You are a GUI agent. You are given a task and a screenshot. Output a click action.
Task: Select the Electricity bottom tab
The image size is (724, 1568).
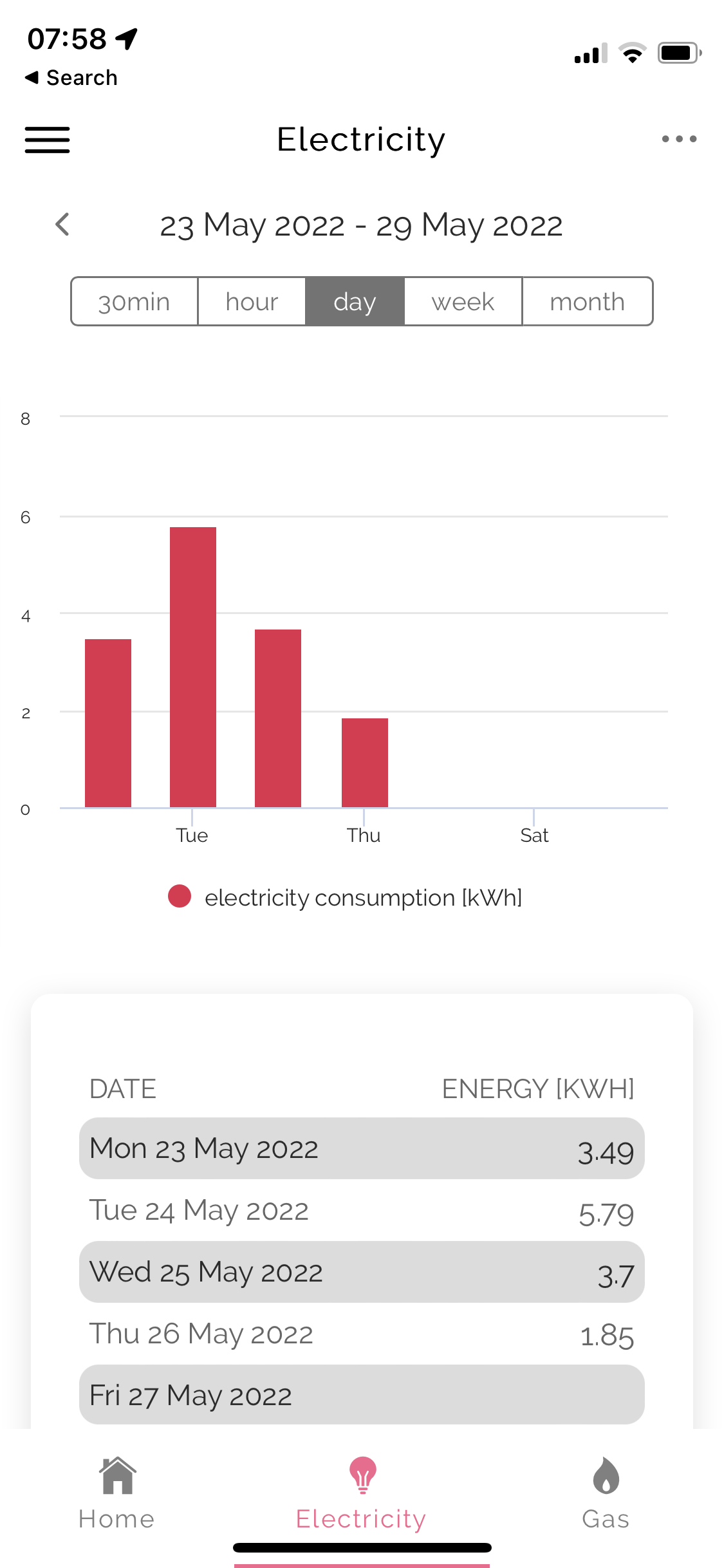361,1493
